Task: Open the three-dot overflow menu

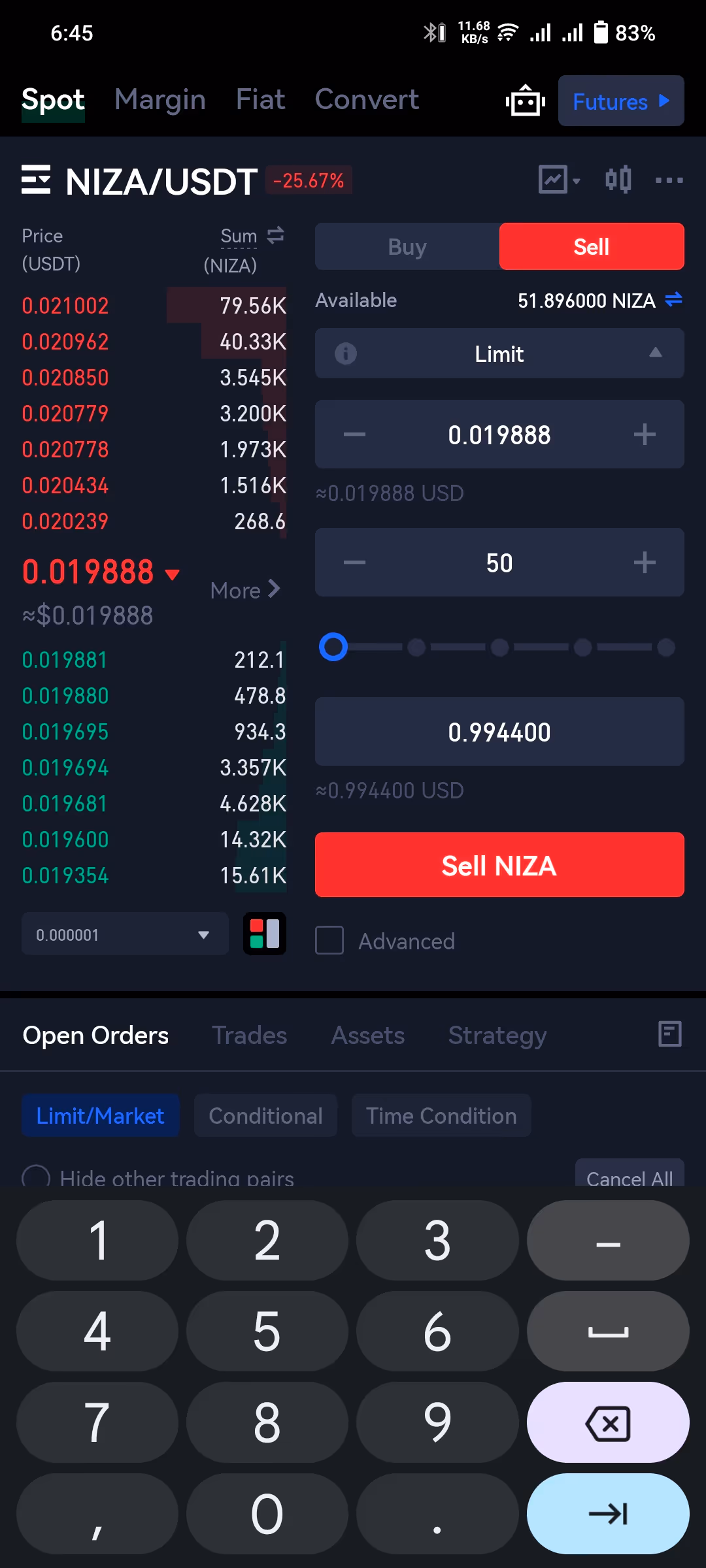Action: 669,180
